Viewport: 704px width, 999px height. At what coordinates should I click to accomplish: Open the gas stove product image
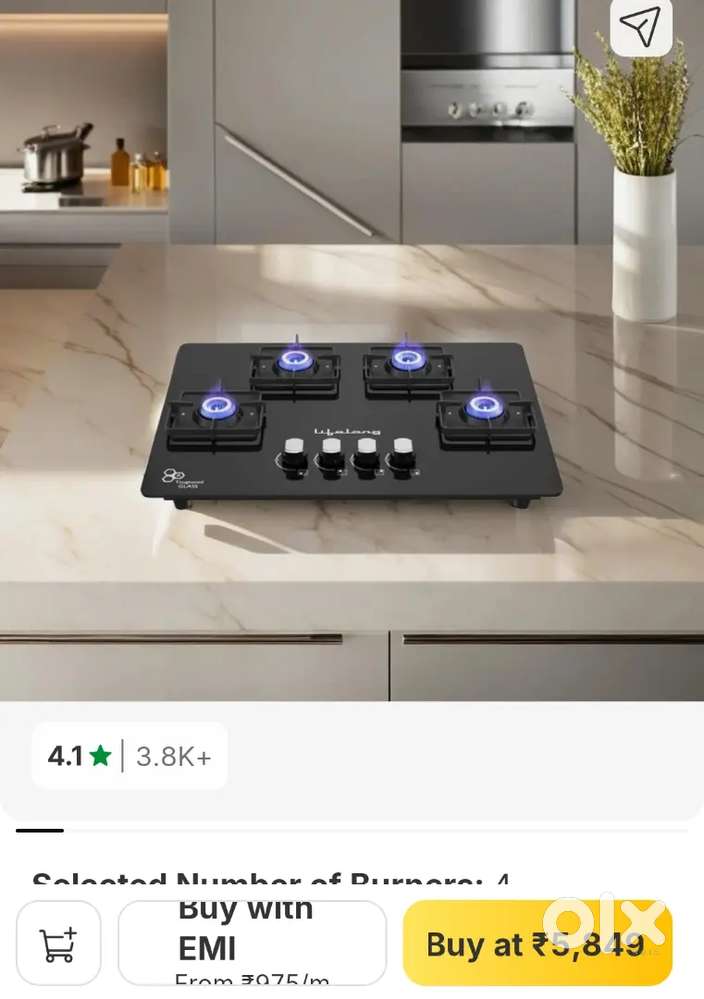[x=352, y=425]
